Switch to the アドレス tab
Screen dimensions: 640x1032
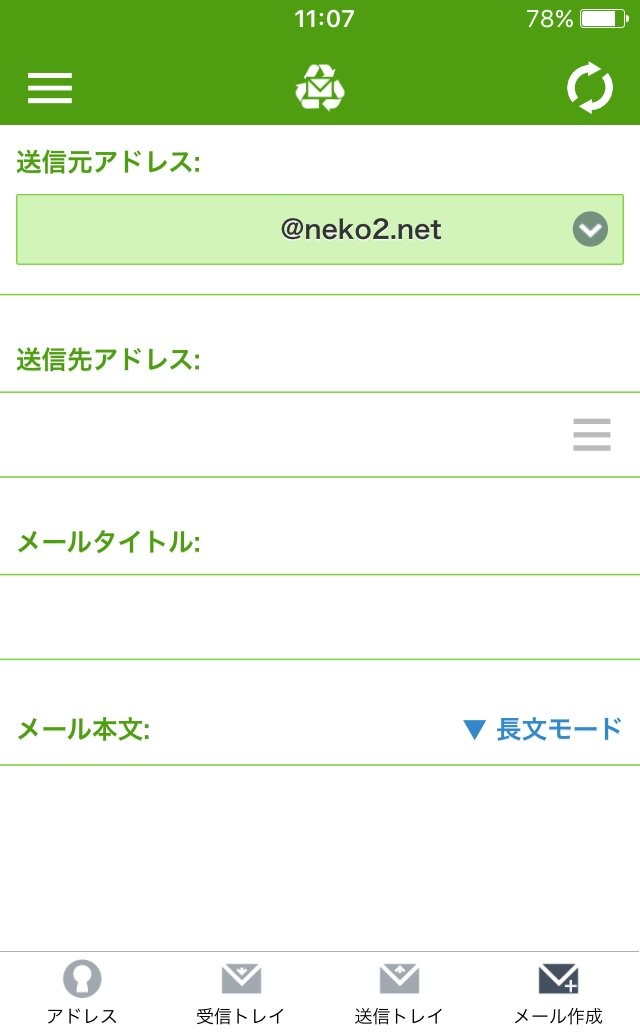(81, 992)
